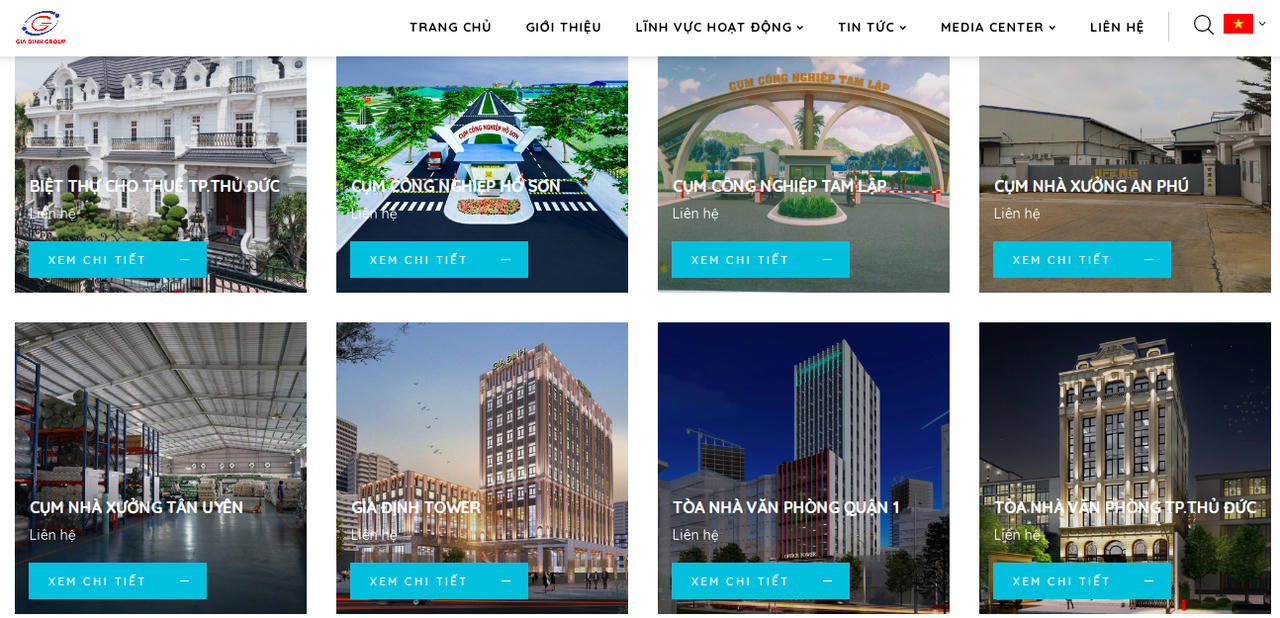View details for Cụm Nhà Xưởng An Phú
This screenshot has height=618, width=1280.
(1082, 260)
